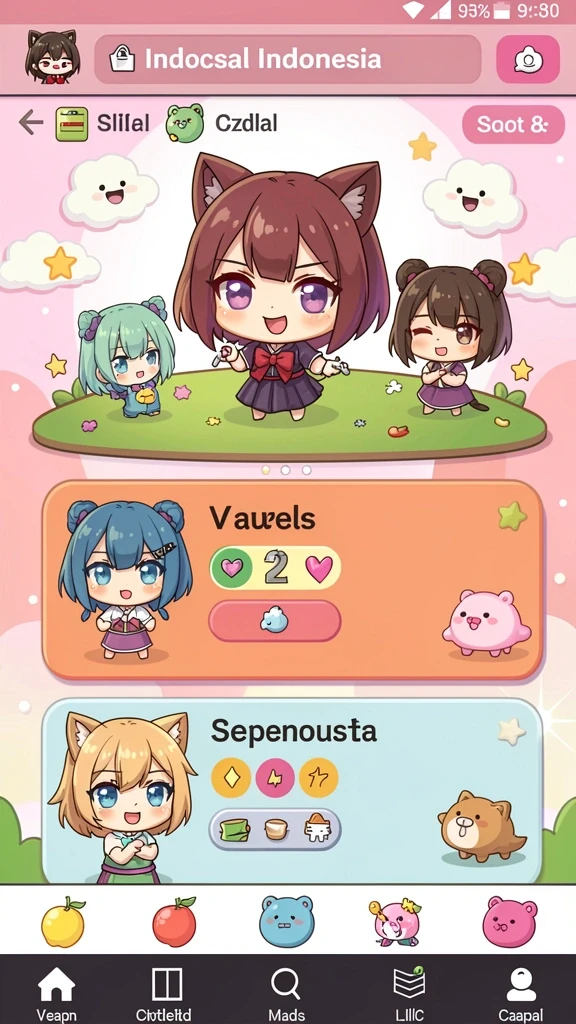Select the Czdlal tab
The height and width of the screenshot is (1024, 576).
click(x=221, y=123)
